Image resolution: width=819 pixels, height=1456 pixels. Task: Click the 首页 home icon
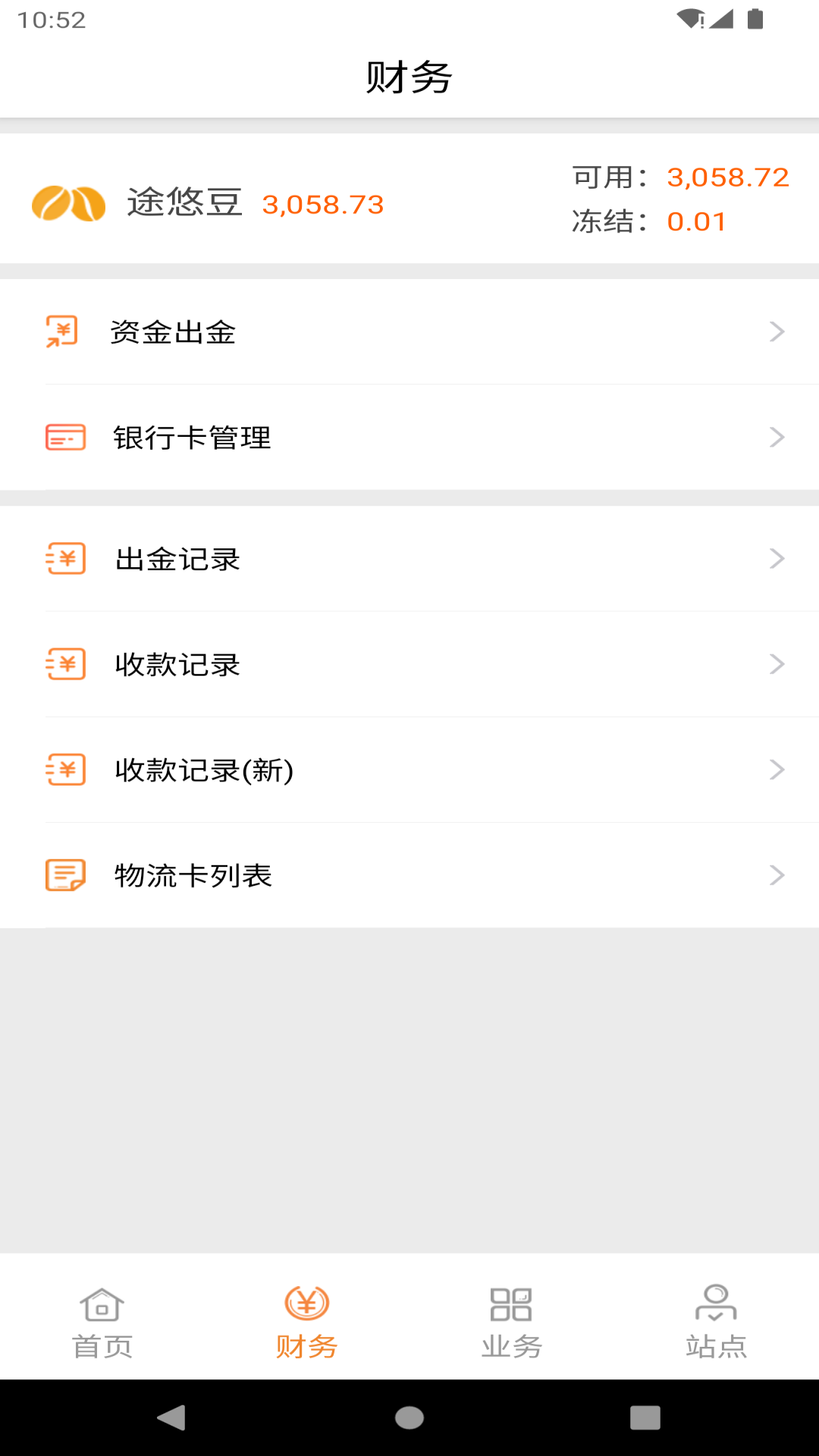103,1302
